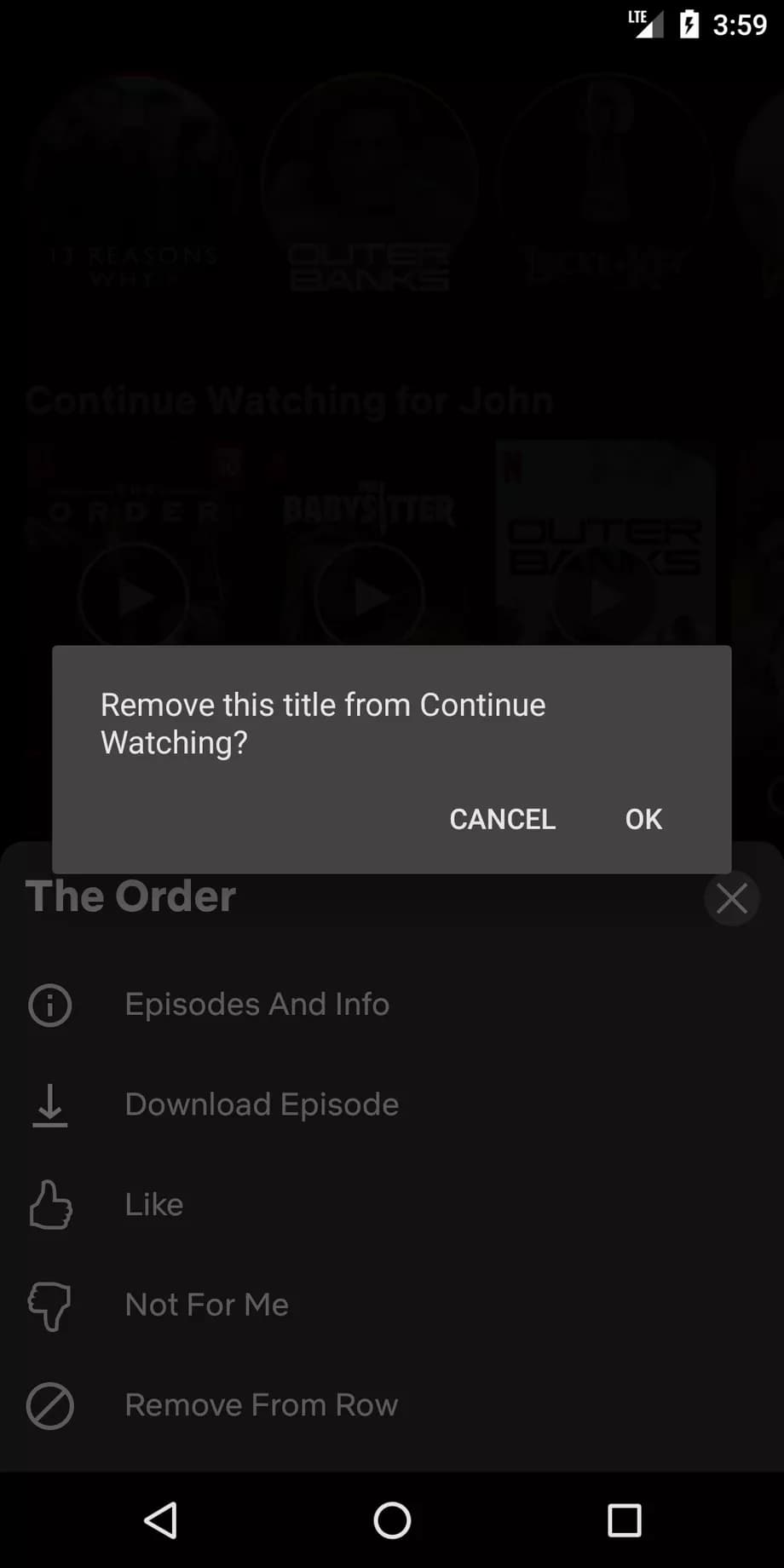Image resolution: width=784 pixels, height=1568 pixels.
Task: Select Download Episode option
Action: (261, 1104)
